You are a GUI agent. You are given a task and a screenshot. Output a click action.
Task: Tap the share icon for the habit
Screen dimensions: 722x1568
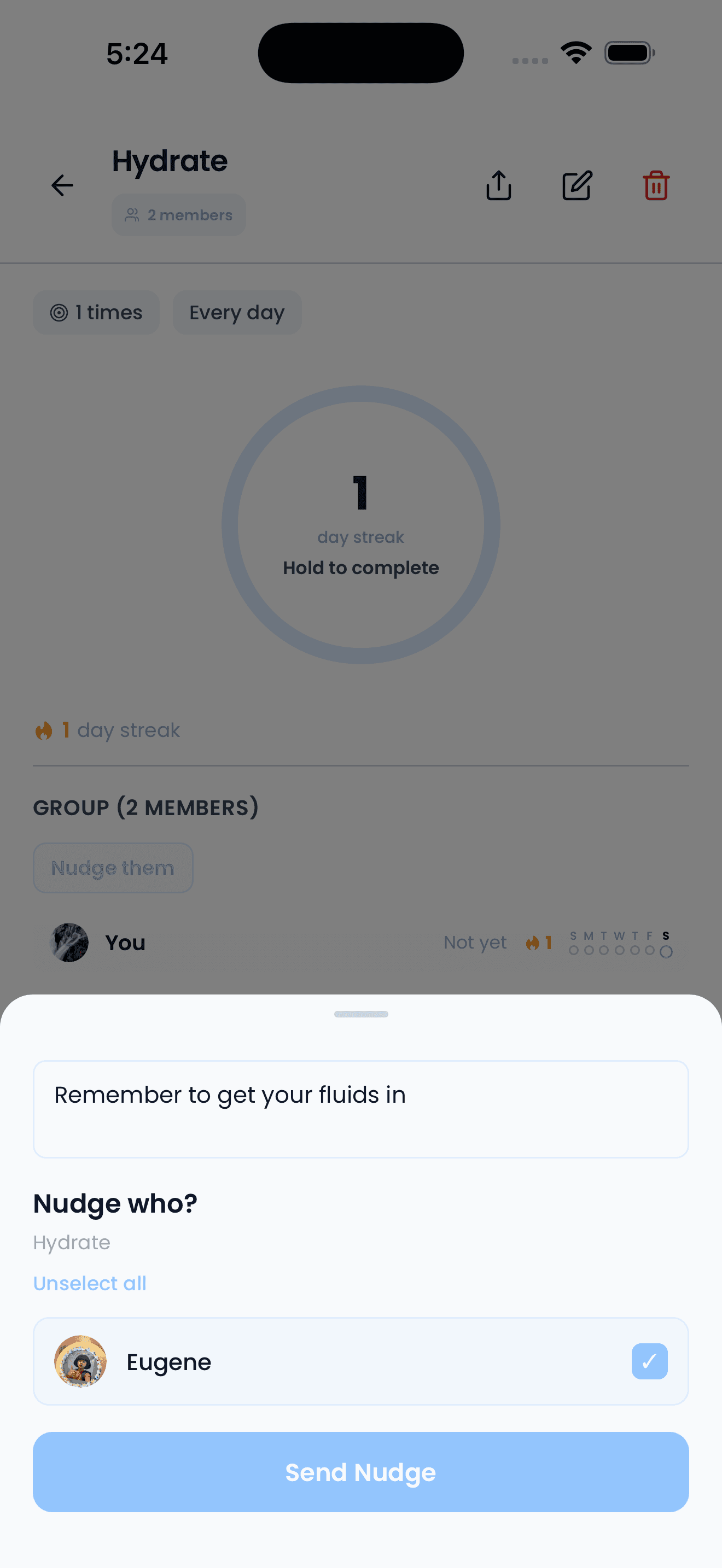pyautogui.click(x=498, y=186)
